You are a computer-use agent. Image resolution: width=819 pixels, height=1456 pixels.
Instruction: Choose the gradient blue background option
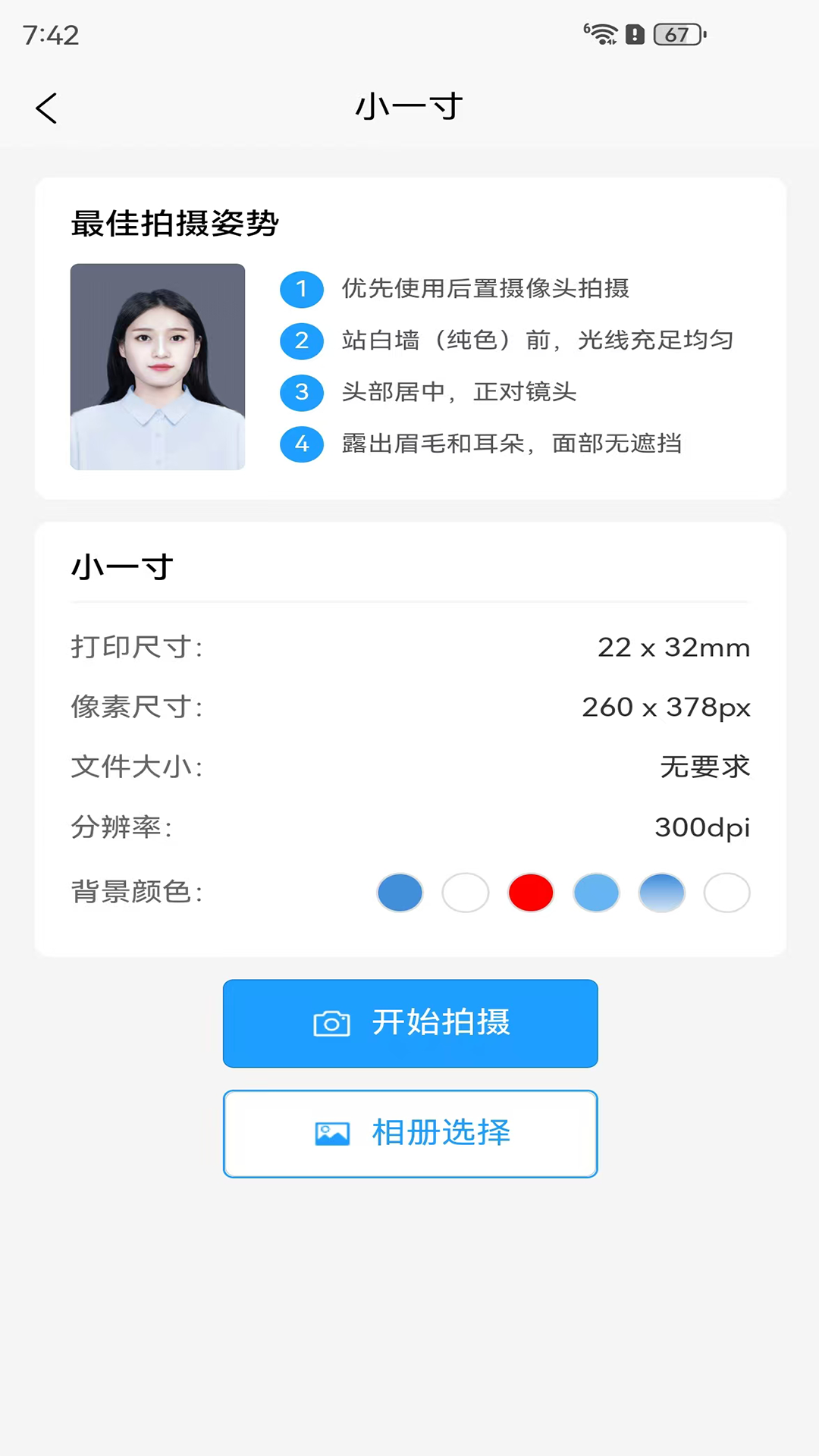pos(661,893)
